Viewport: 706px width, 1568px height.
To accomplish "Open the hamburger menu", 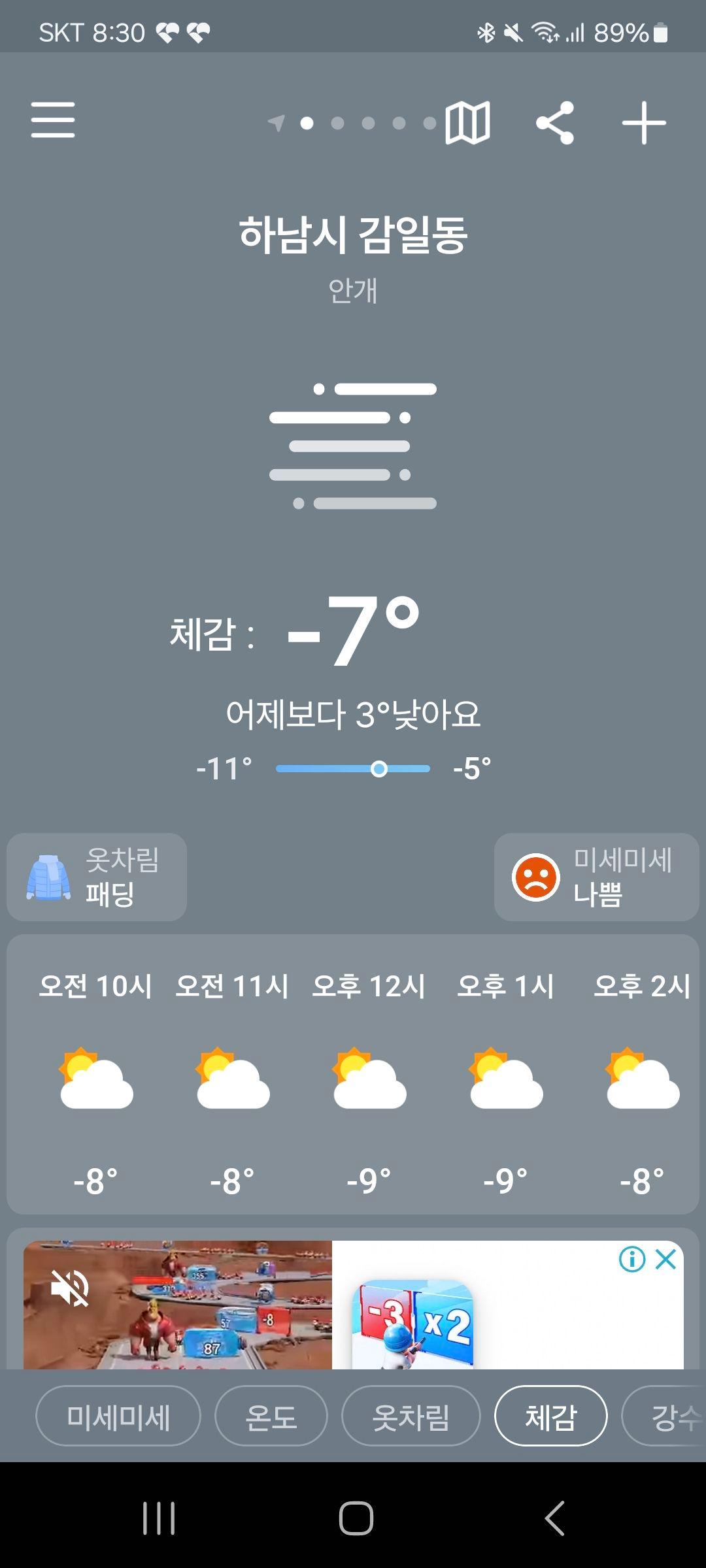I will pyautogui.click(x=53, y=120).
